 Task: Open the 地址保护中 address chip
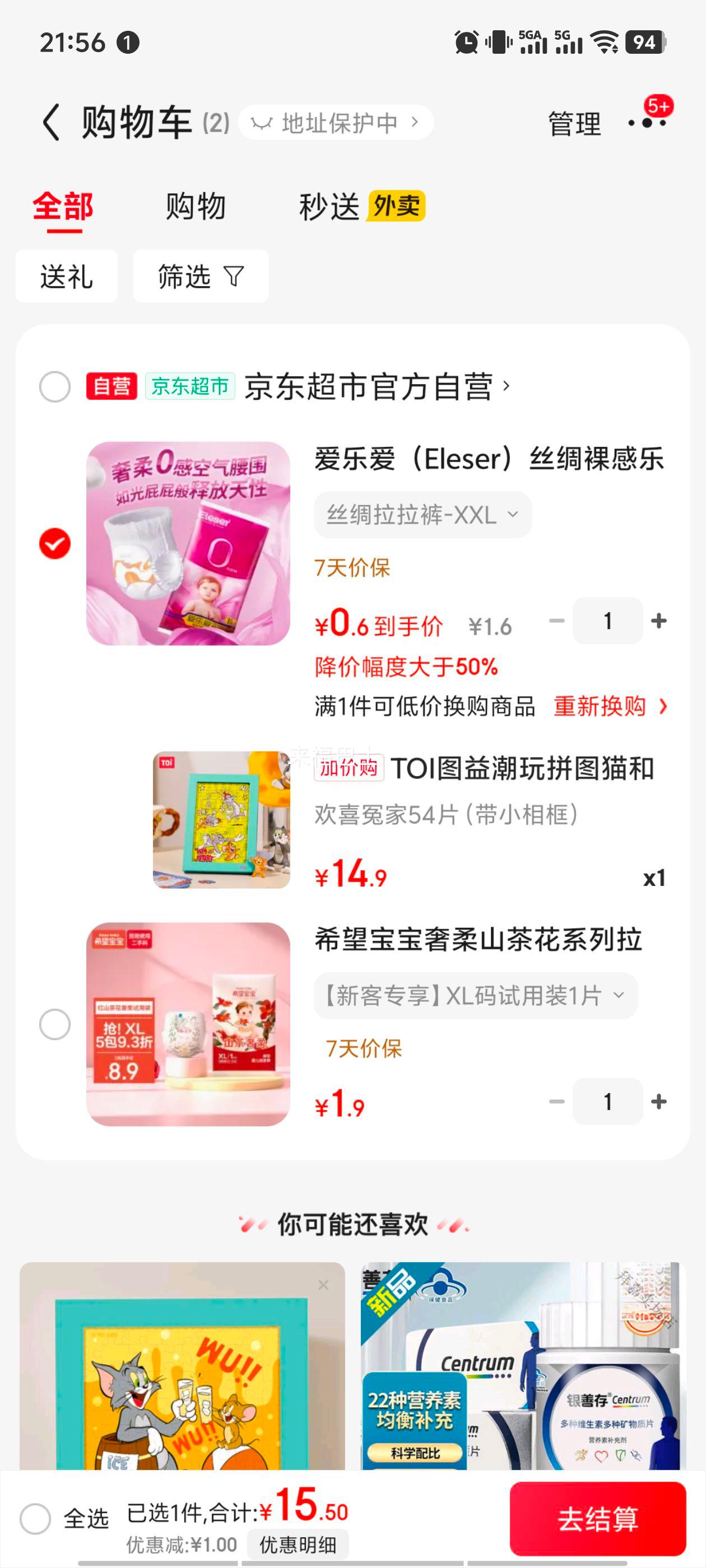click(x=336, y=123)
